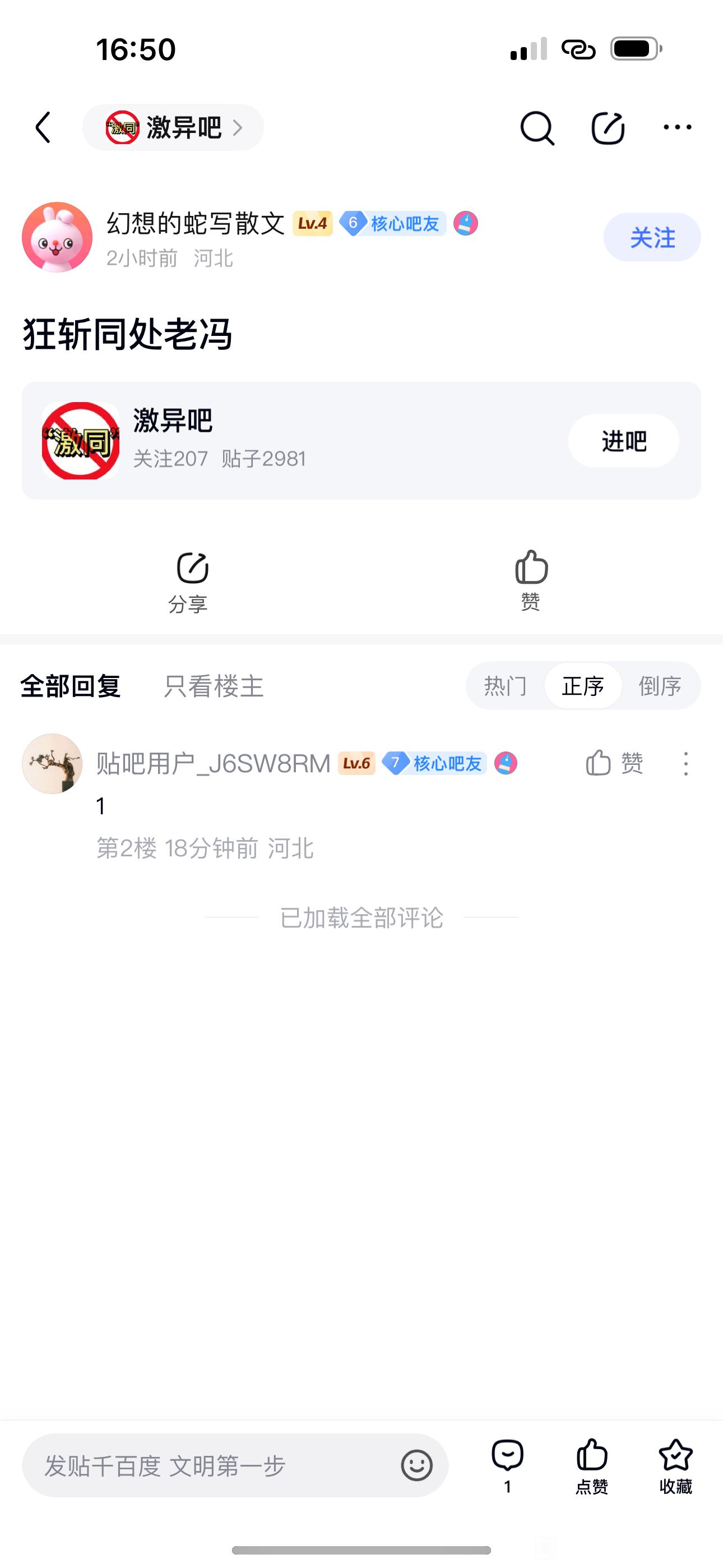This screenshot has height=1568, width=723.
Task: Select 正序 reply order
Action: 582,686
